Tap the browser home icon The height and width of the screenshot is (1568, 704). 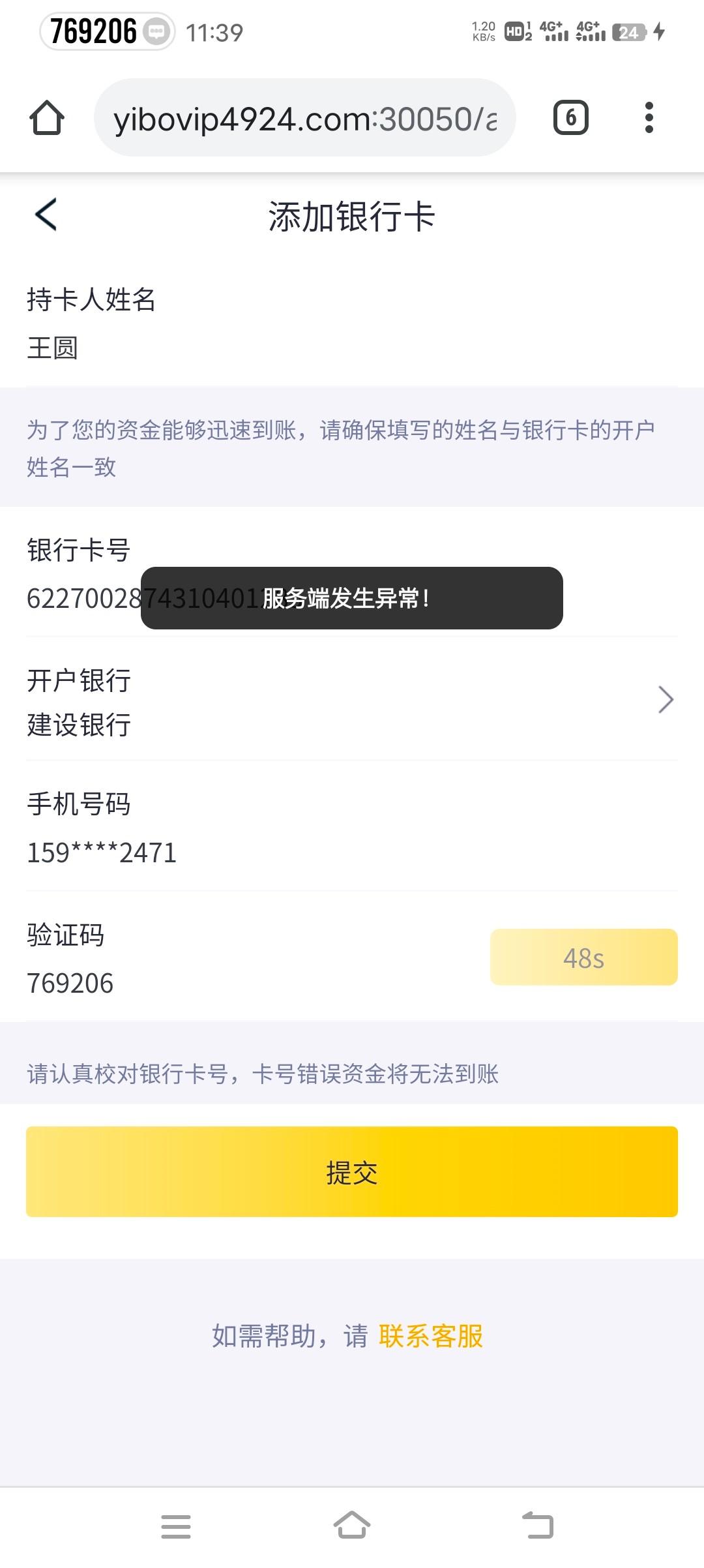point(47,118)
